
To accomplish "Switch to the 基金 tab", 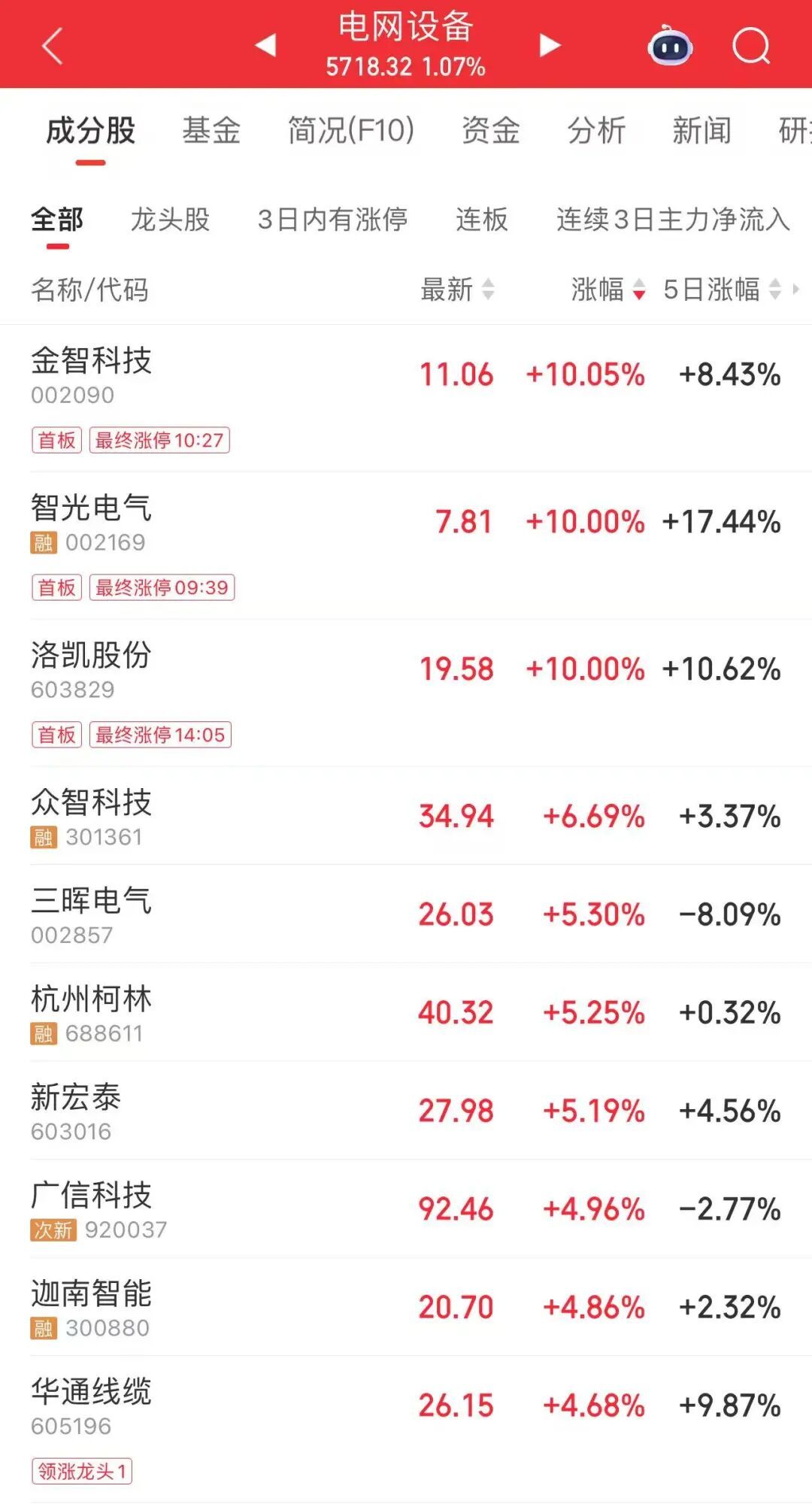I will 211,130.
